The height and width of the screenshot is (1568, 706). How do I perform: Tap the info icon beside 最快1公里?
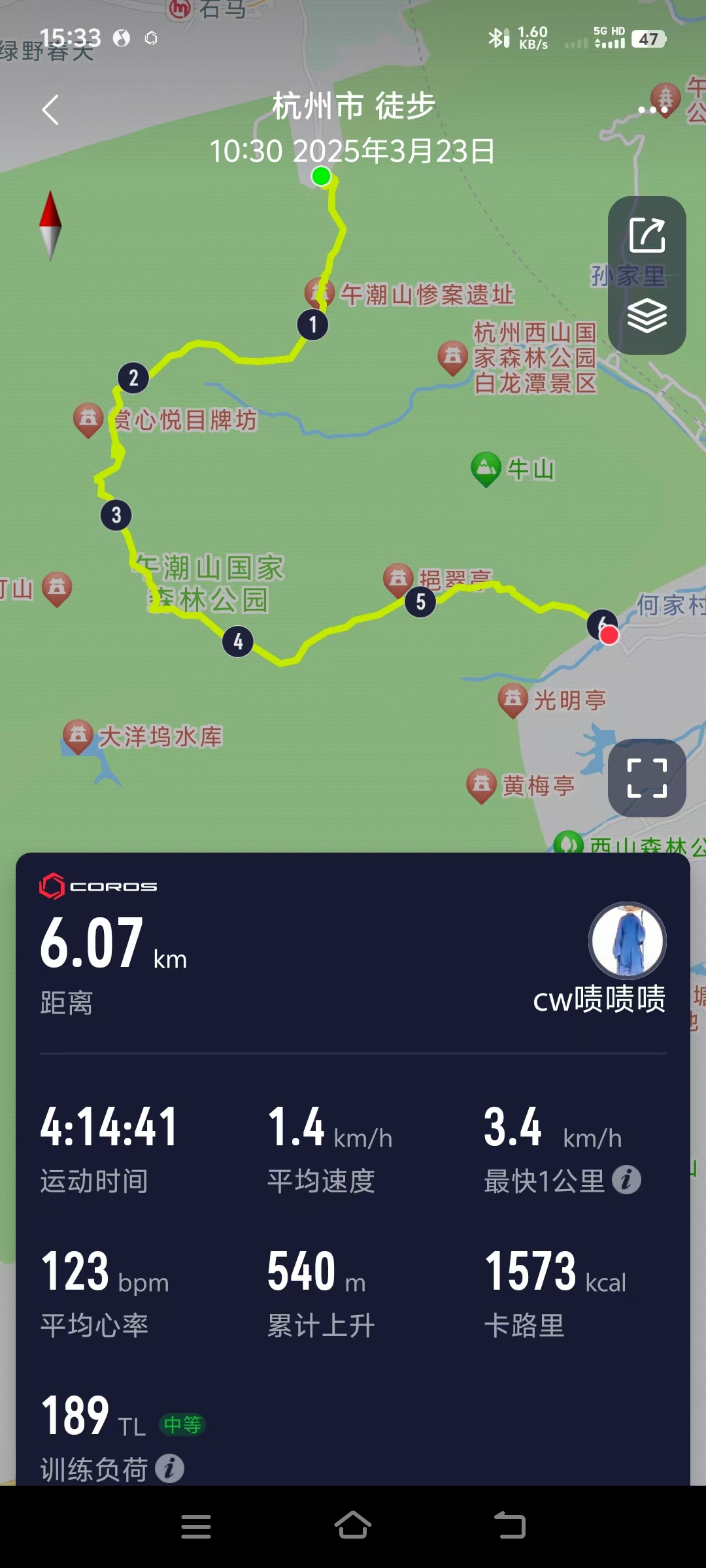pos(626,1180)
